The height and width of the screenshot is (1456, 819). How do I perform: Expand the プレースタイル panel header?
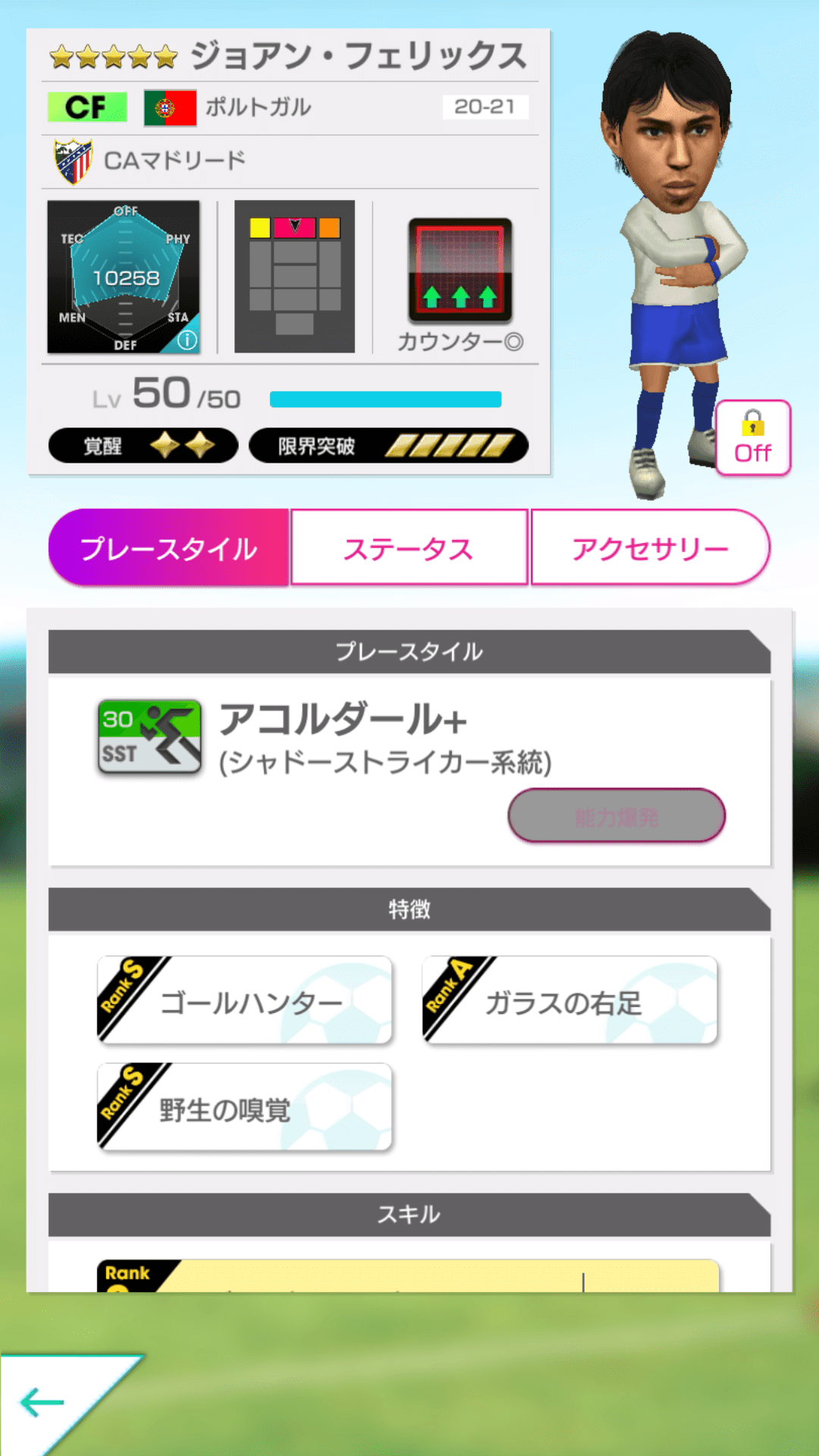(409, 651)
